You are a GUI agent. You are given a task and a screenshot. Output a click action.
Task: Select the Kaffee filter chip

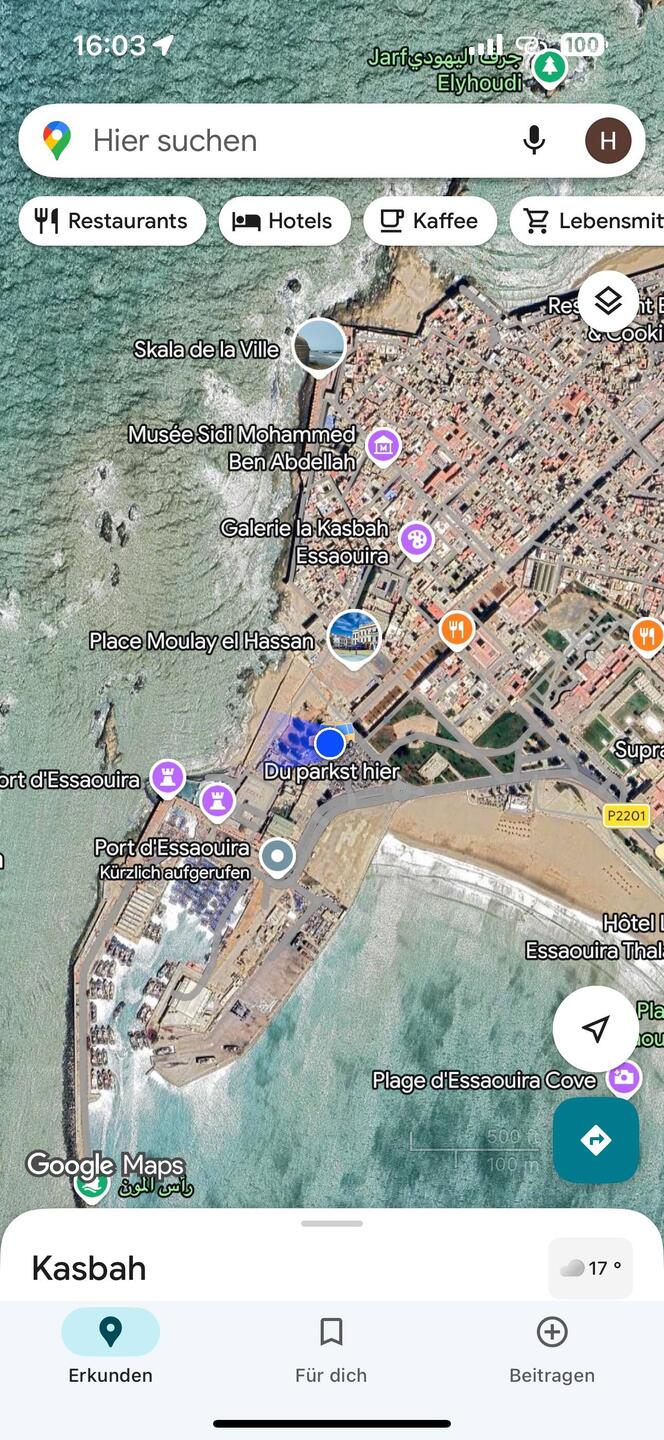(x=429, y=221)
